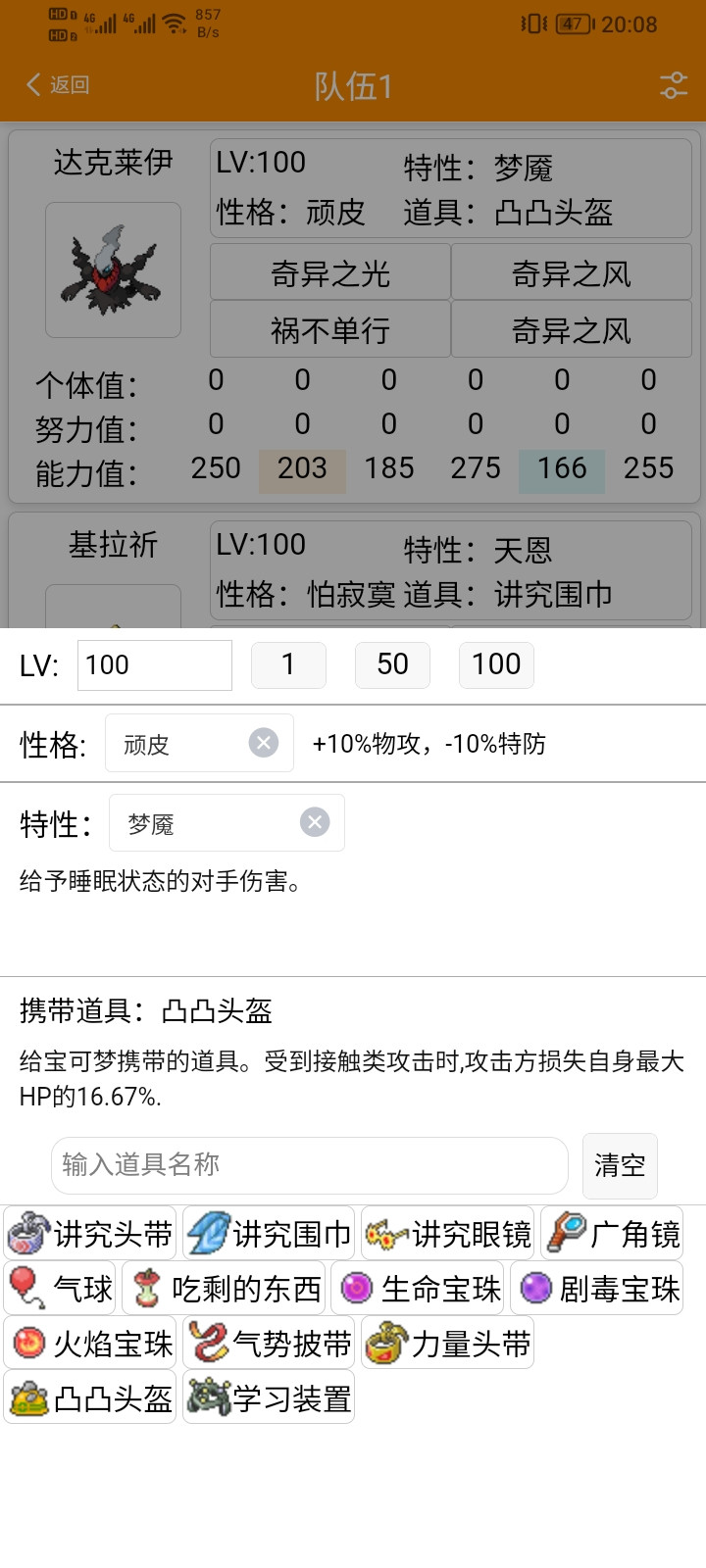Equip 生命宝珠
Screen dimensions: 706x1568
click(x=418, y=1289)
